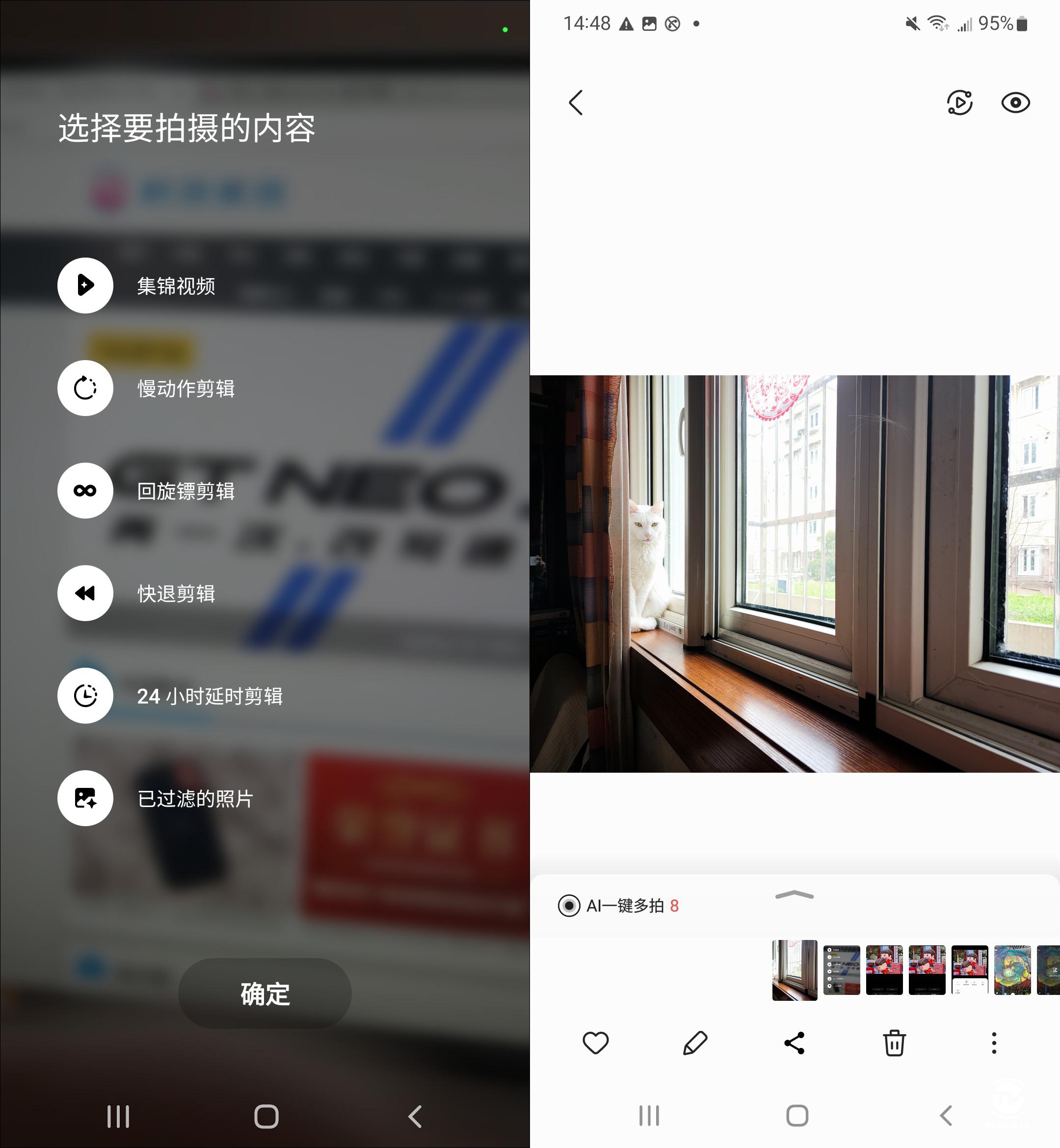The height and width of the screenshot is (1148, 1060).
Task: Open the three-dot more options menu
Action: click(993, 1043)
